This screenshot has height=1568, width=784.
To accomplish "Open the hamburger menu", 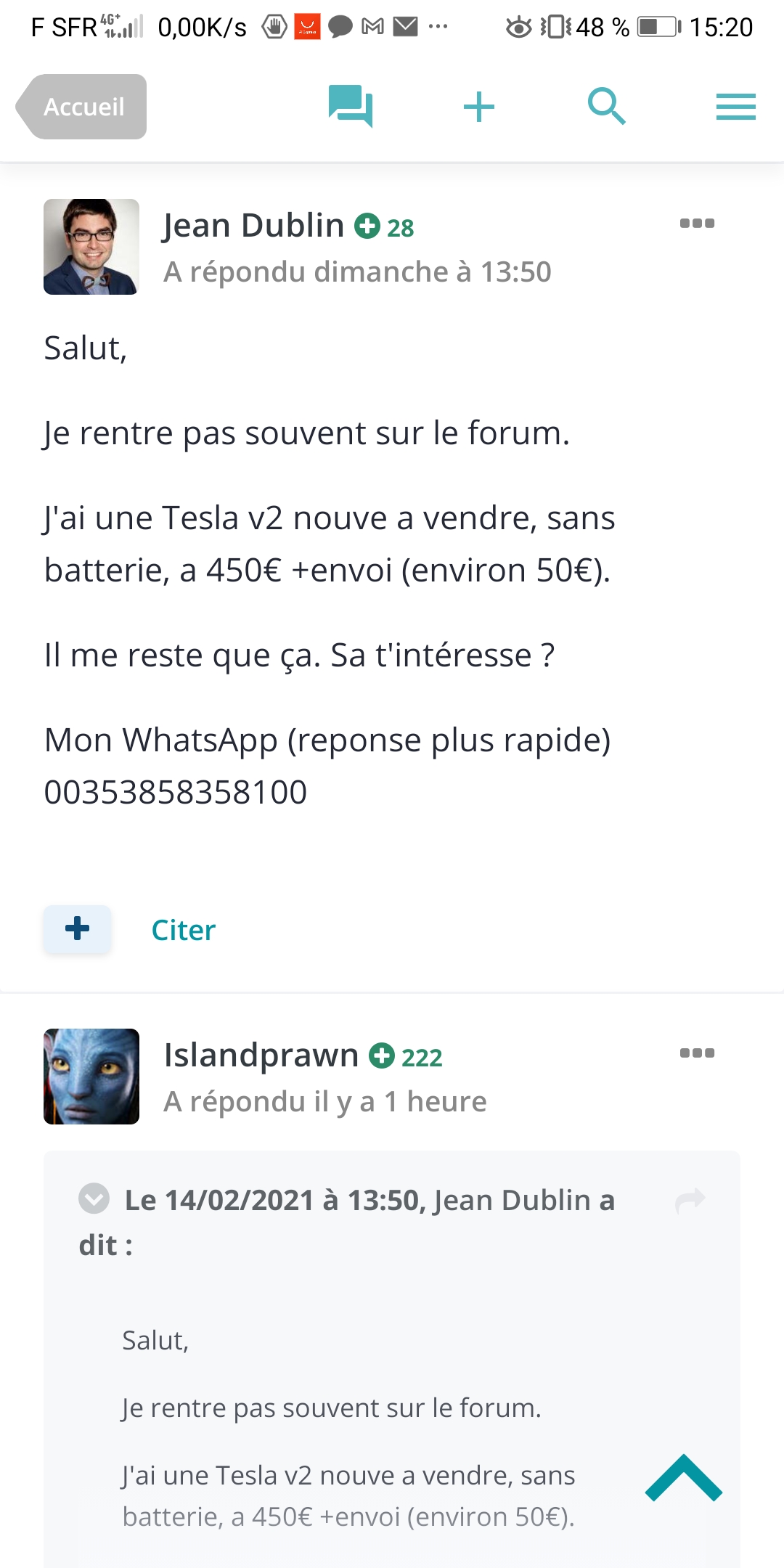I will click(x=735, y=107).
